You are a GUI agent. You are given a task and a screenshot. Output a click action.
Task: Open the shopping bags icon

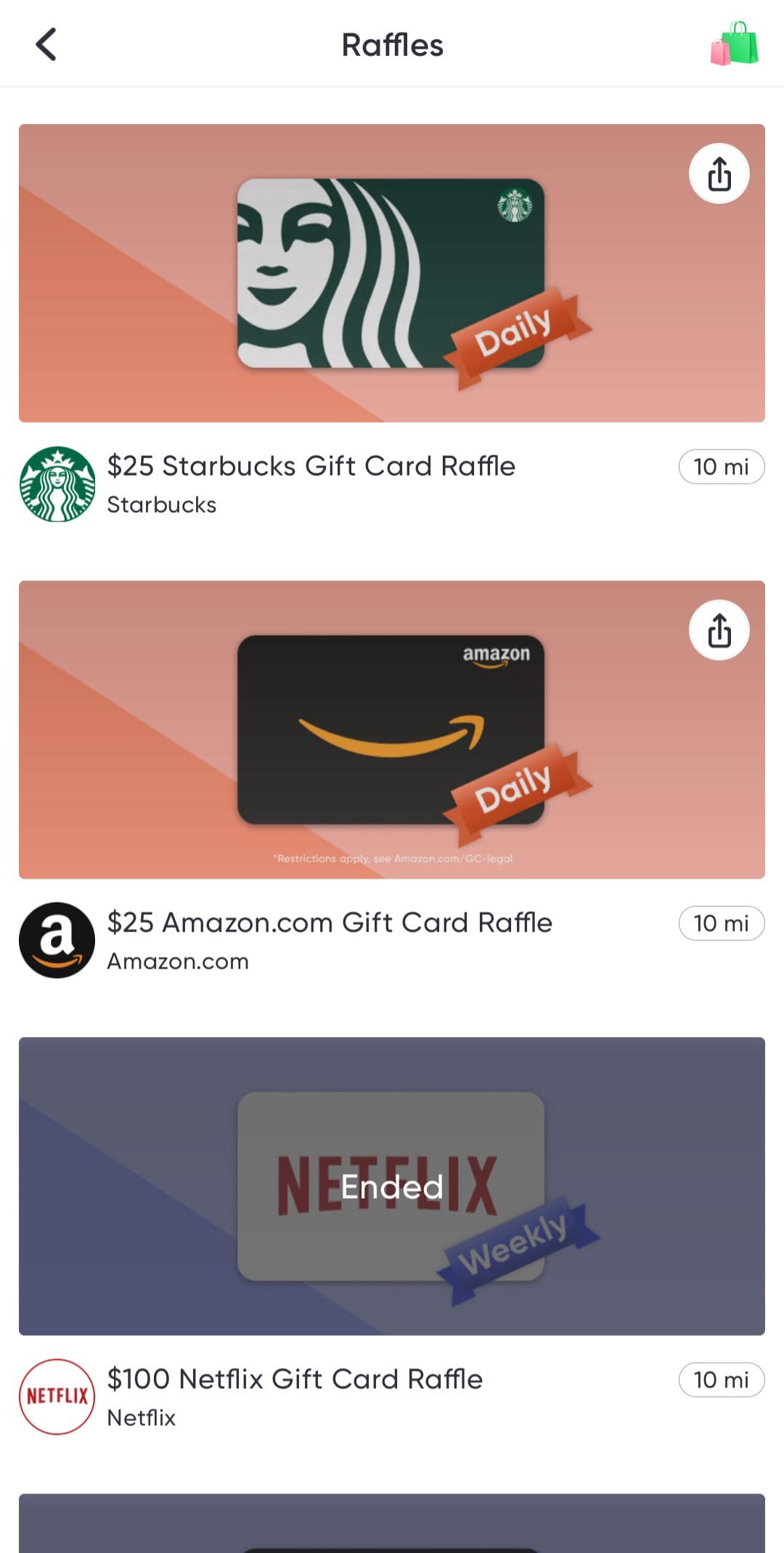click(734, 44)
